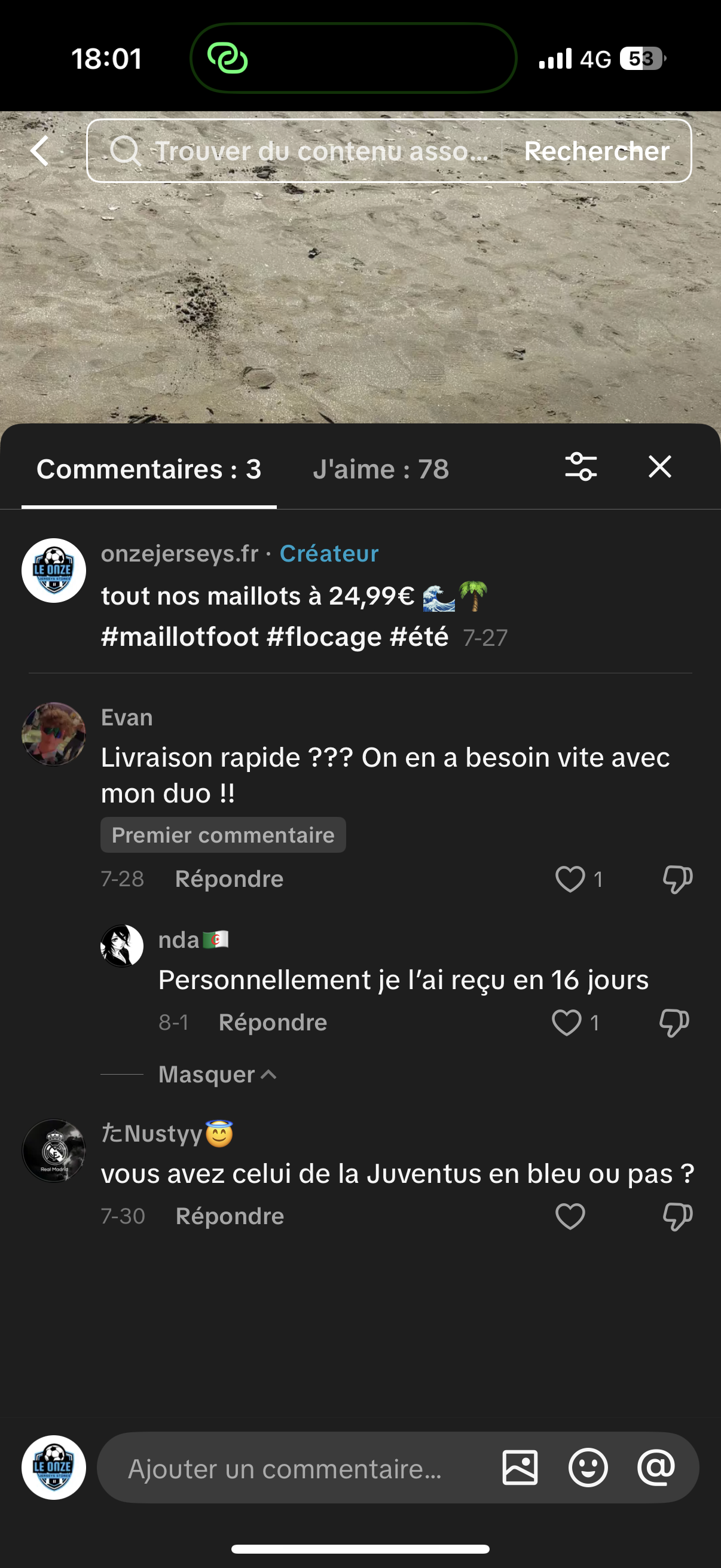721x1568 pixels.
Task: Focus the Ajouter un commentaire field
Action: point(292,1468)
